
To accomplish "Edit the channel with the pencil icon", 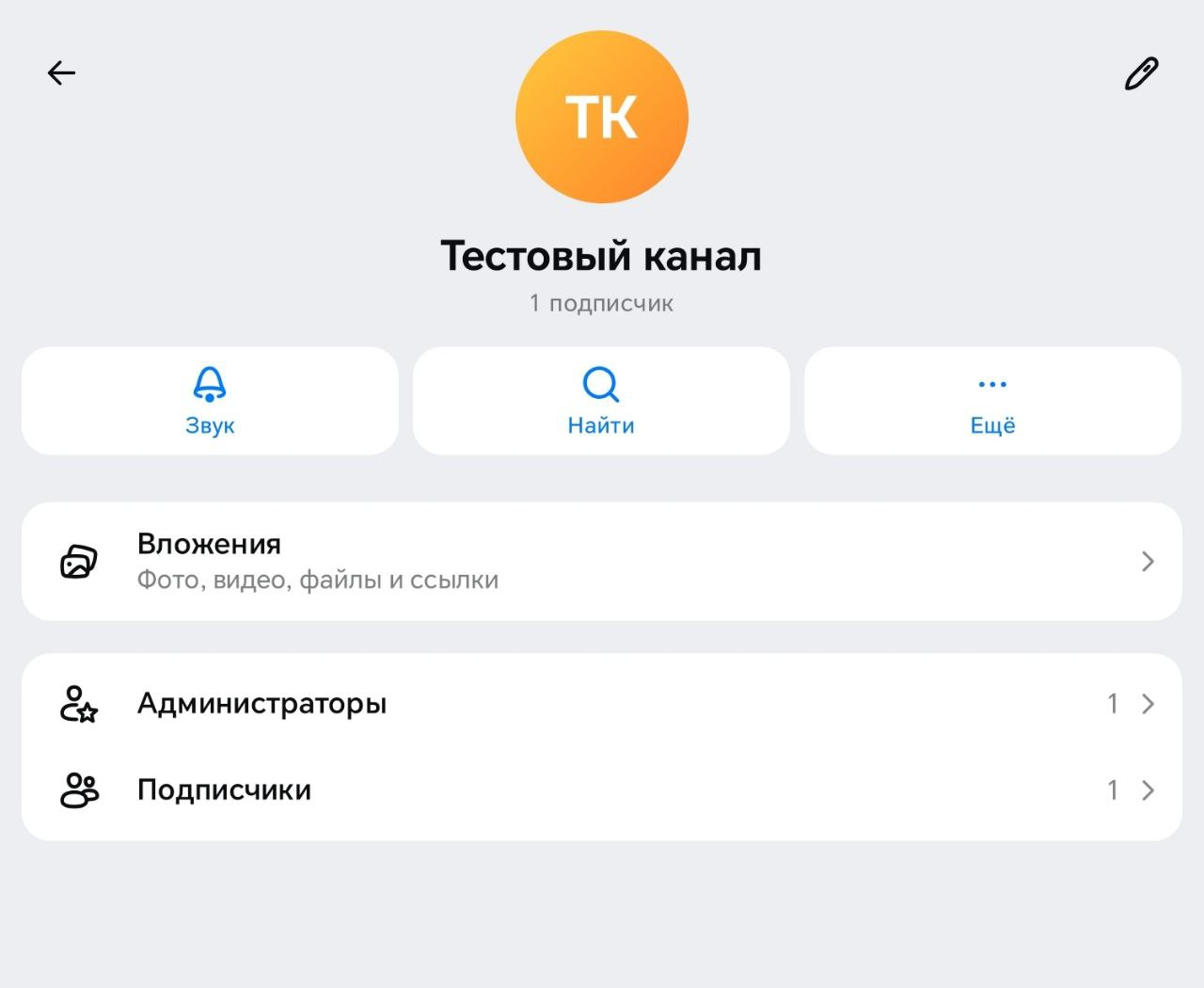I will click(1141, 74).
